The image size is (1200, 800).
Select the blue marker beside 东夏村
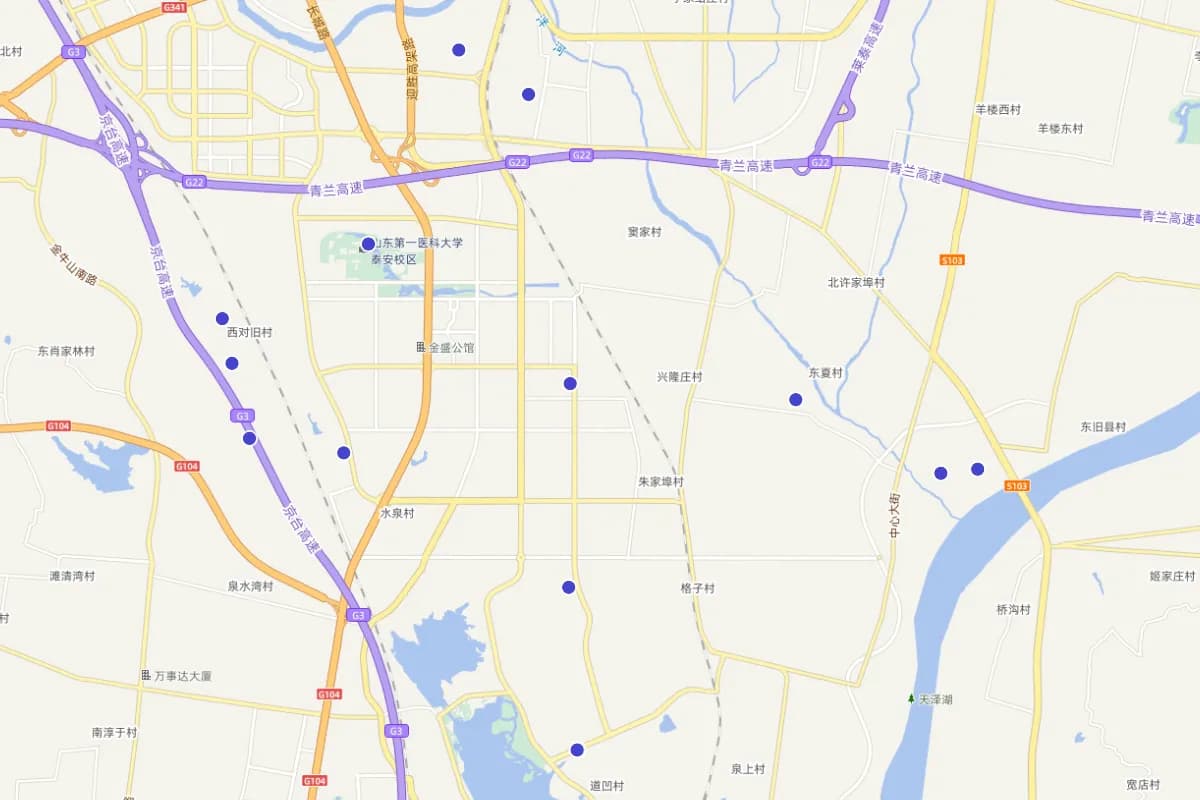point(796,400)
